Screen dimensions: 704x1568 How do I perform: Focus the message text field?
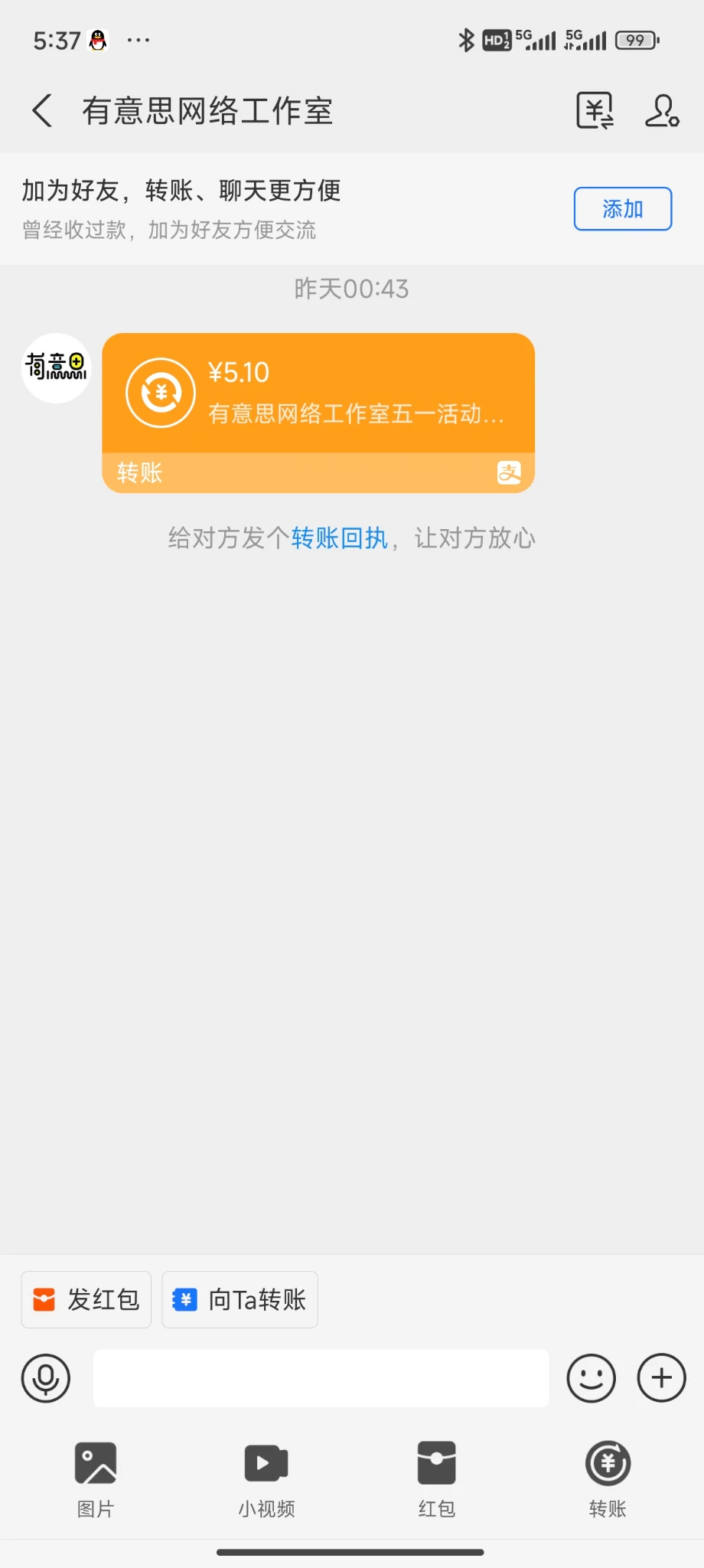pos(321,1378)
